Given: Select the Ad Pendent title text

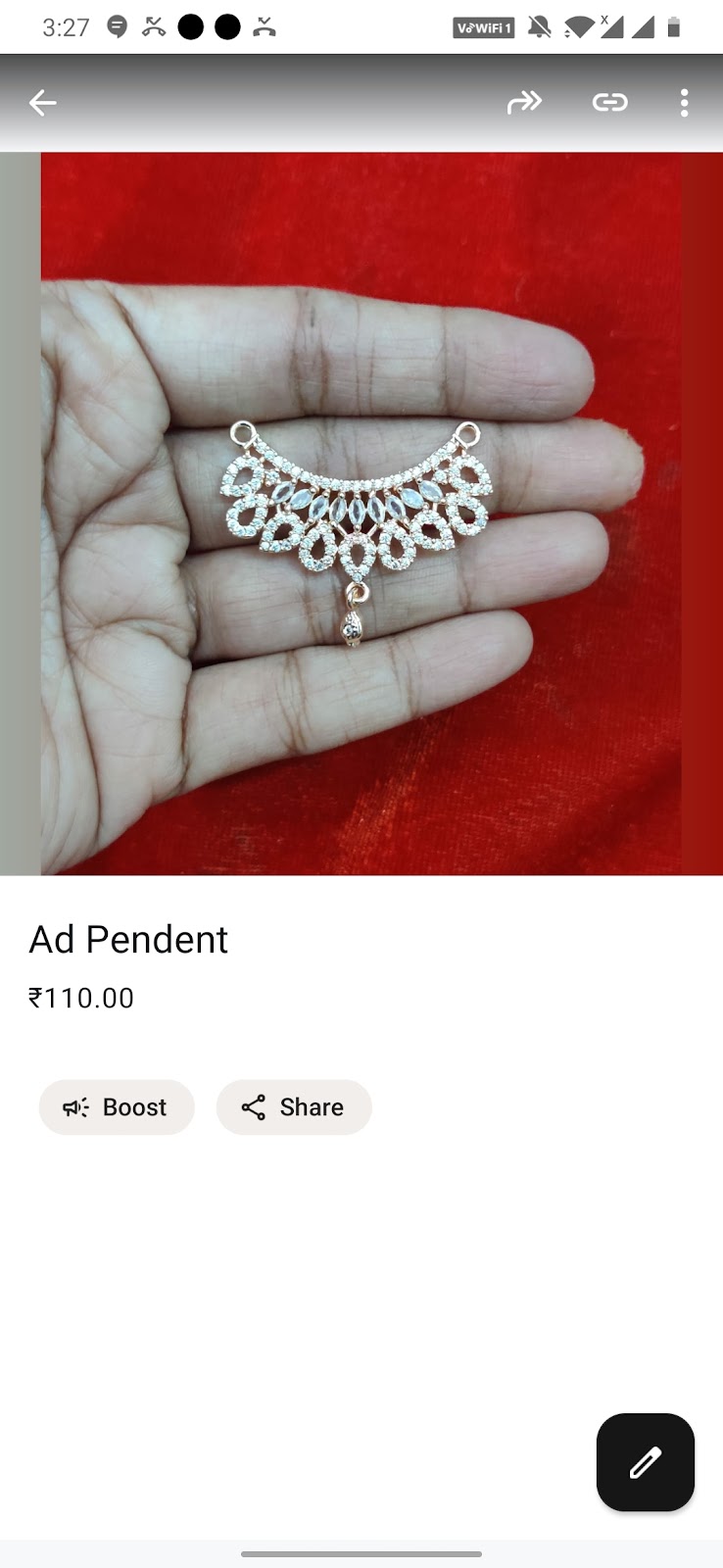Looking at the screenshot, I should pos(129,939).
